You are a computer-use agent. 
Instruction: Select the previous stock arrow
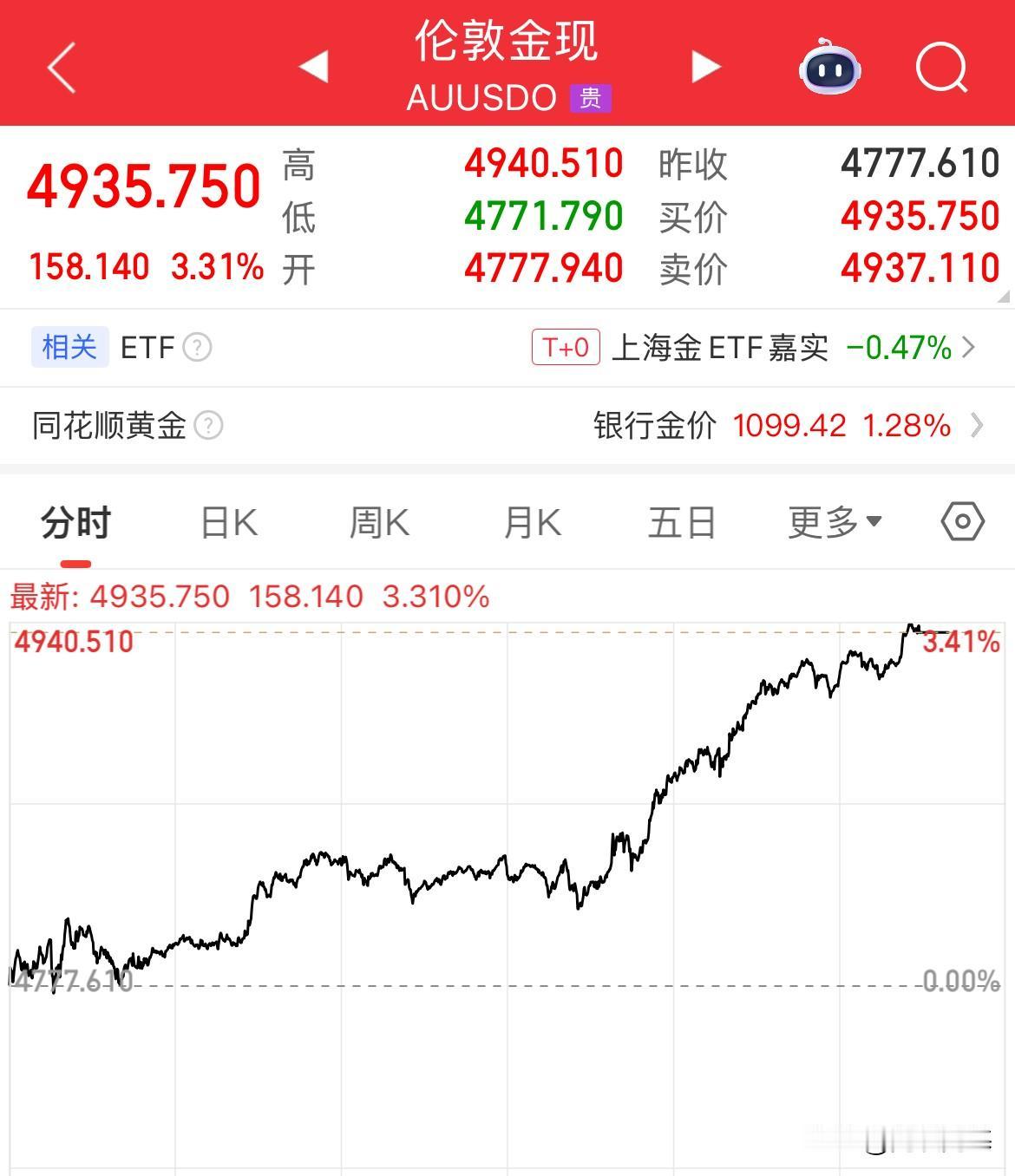[314, 67]
